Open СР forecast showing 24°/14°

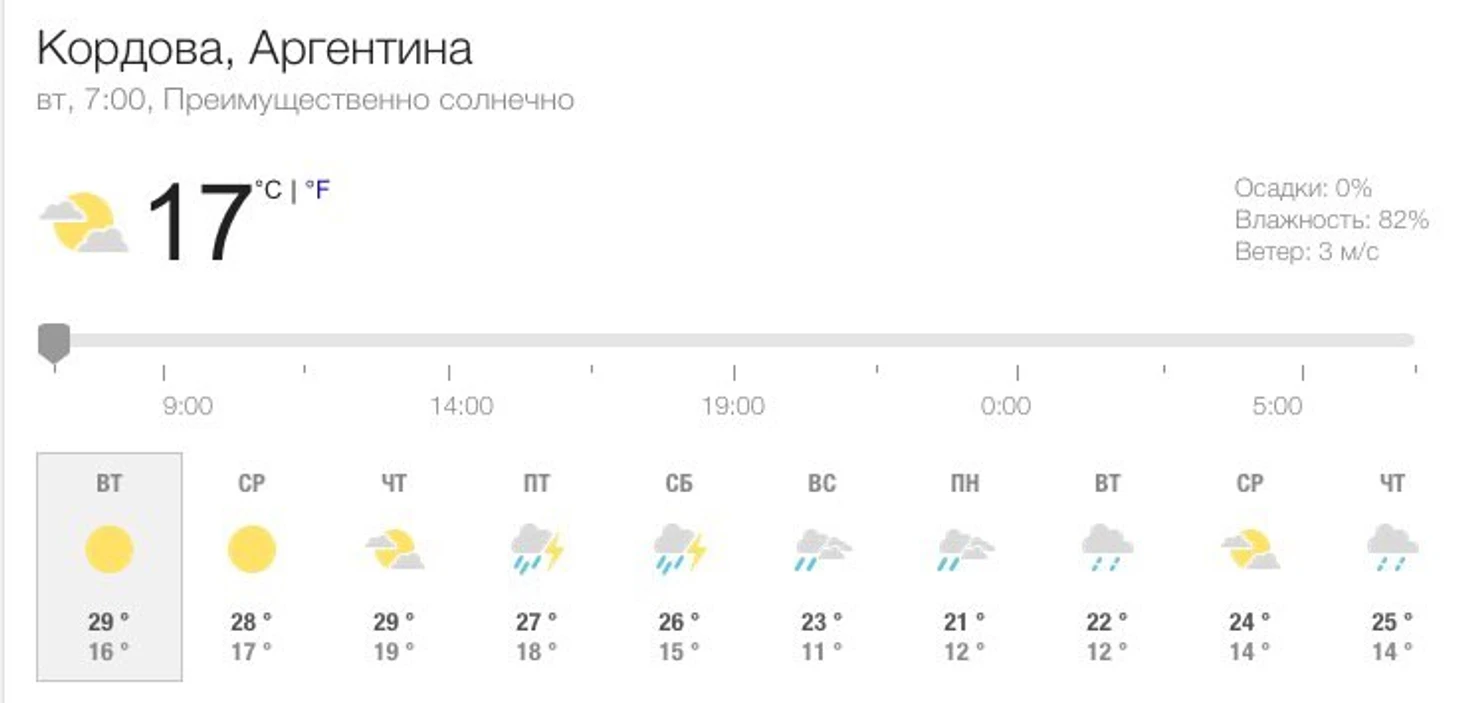[x=1250, y=566]
